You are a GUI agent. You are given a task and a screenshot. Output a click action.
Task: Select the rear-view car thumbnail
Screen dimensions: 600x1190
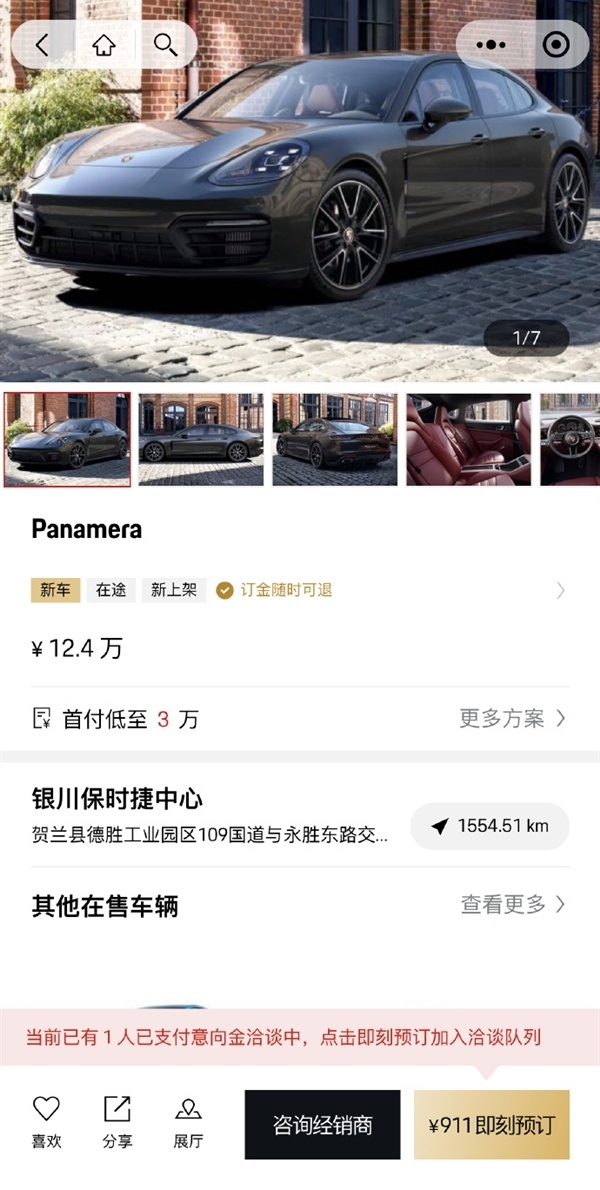[x=334, y=440]
